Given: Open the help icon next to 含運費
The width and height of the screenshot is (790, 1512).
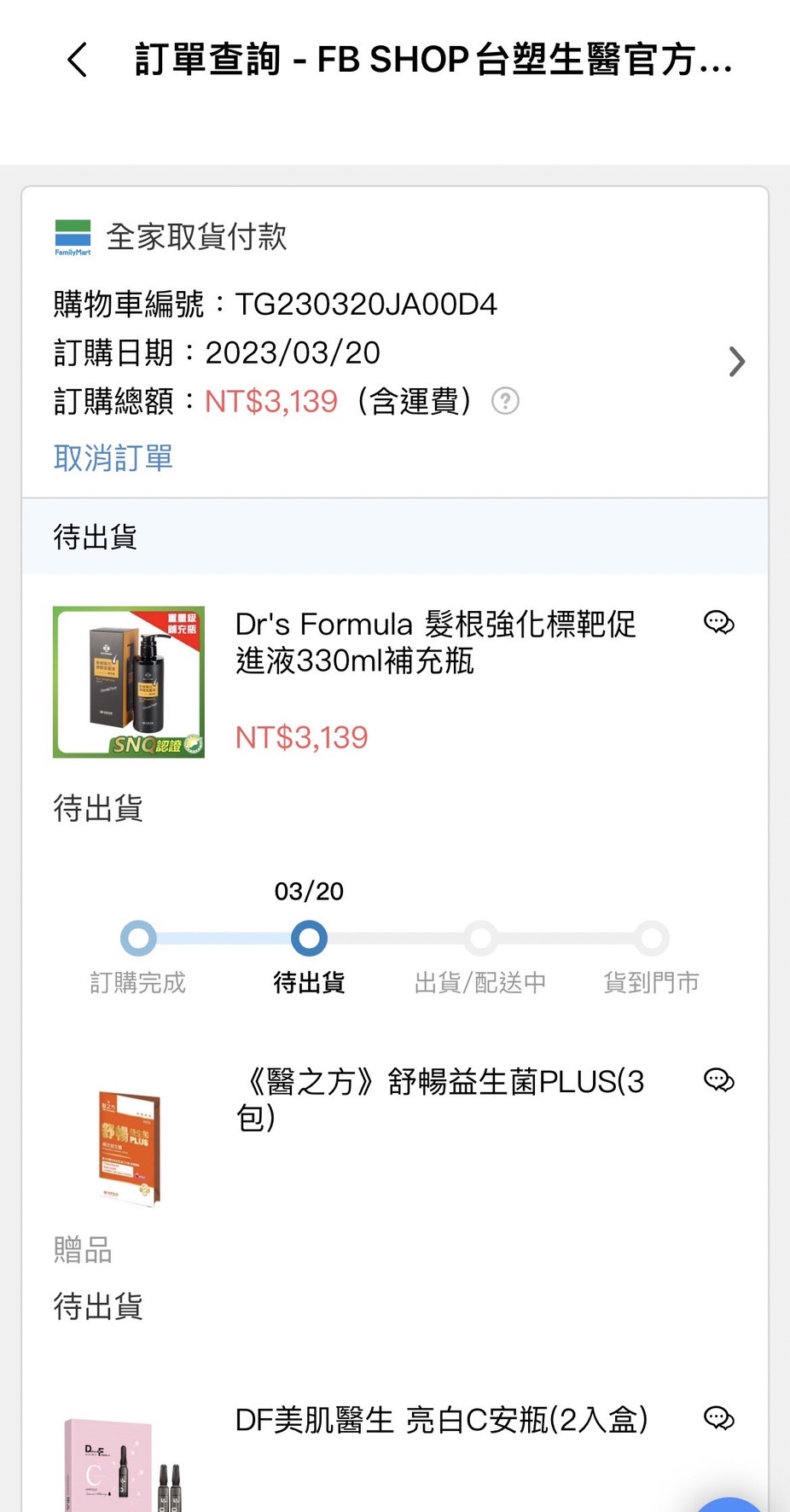Looking at the screenshot, I should point(505,400).
